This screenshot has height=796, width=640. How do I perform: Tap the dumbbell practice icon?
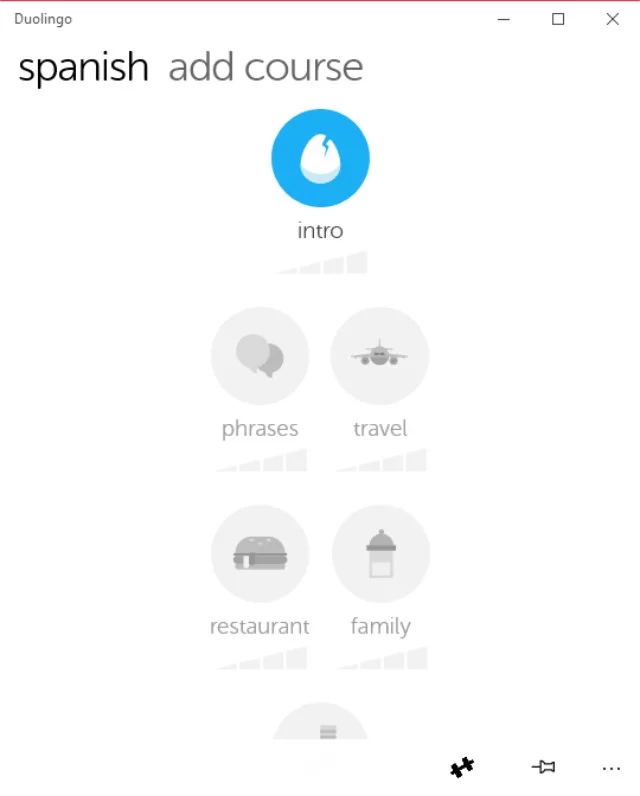(x=462, y=767)
